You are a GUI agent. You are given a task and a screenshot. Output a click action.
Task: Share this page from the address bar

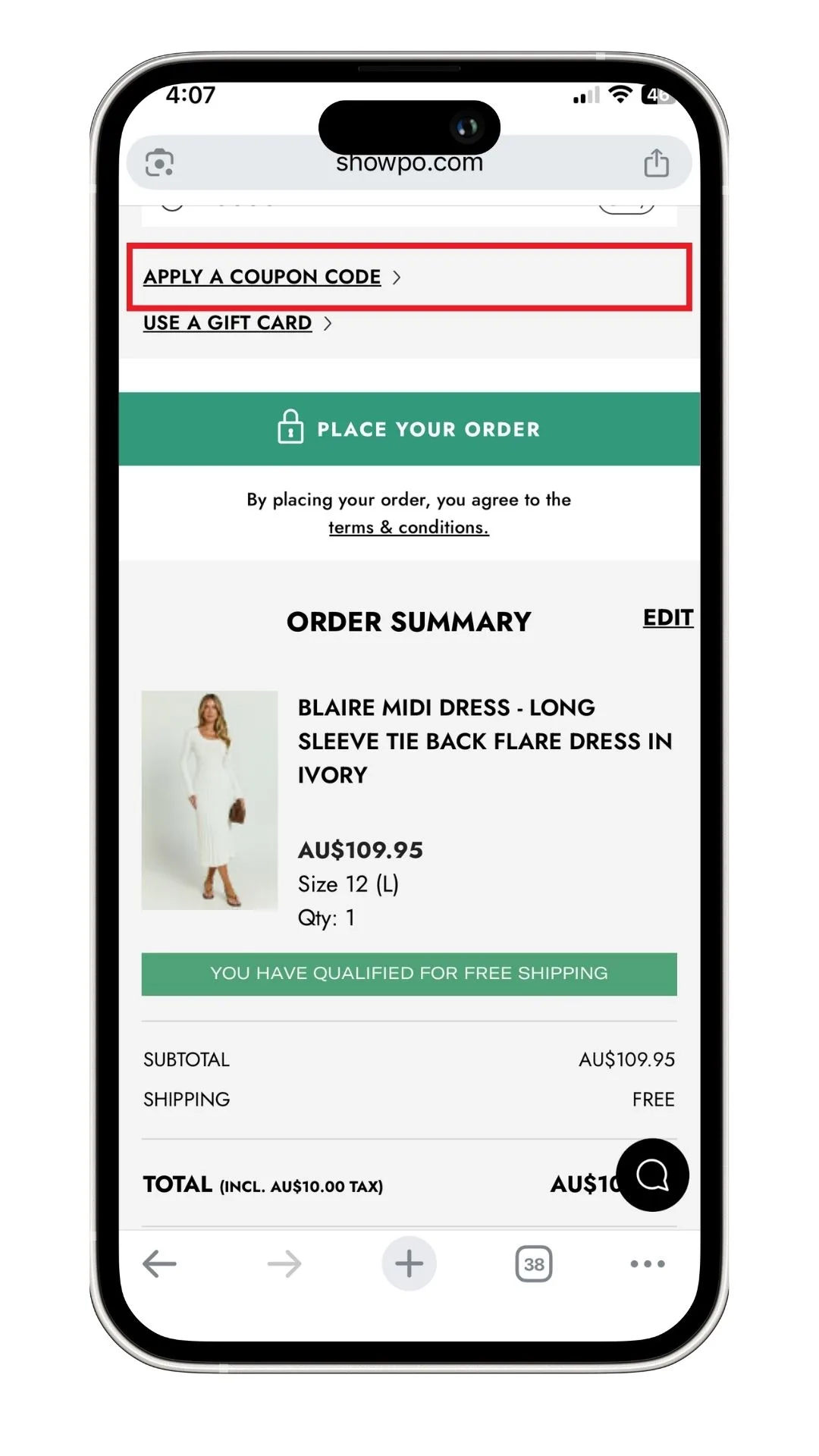coord(656,163)
